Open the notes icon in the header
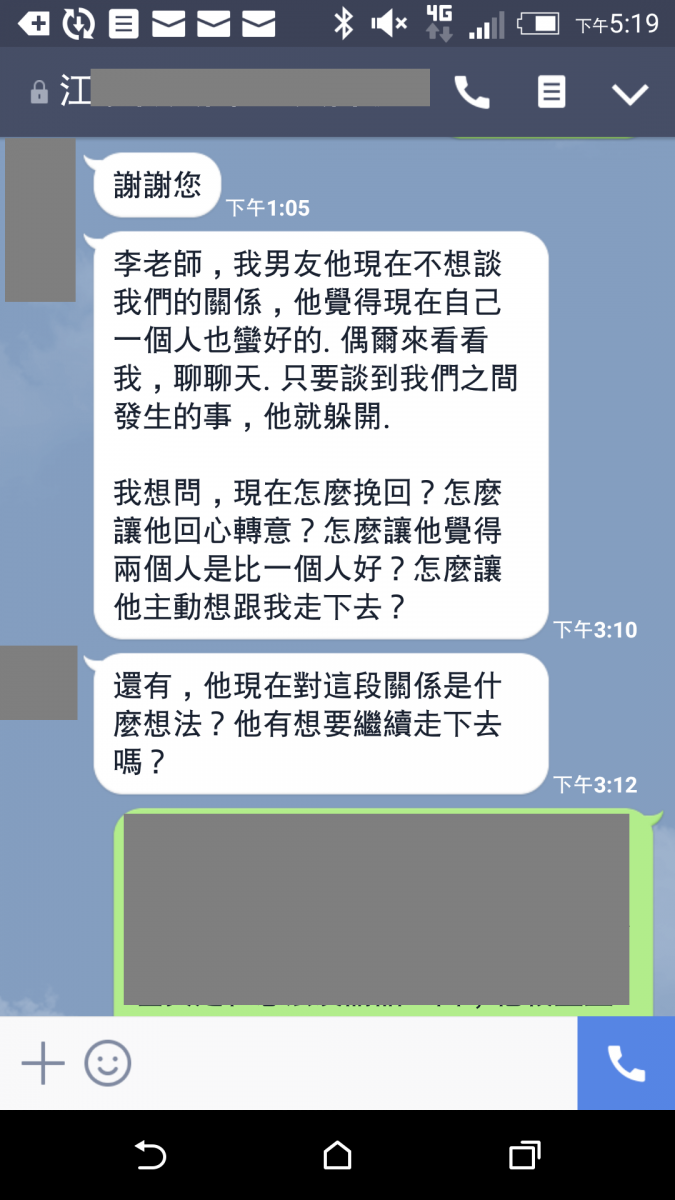 551,93
